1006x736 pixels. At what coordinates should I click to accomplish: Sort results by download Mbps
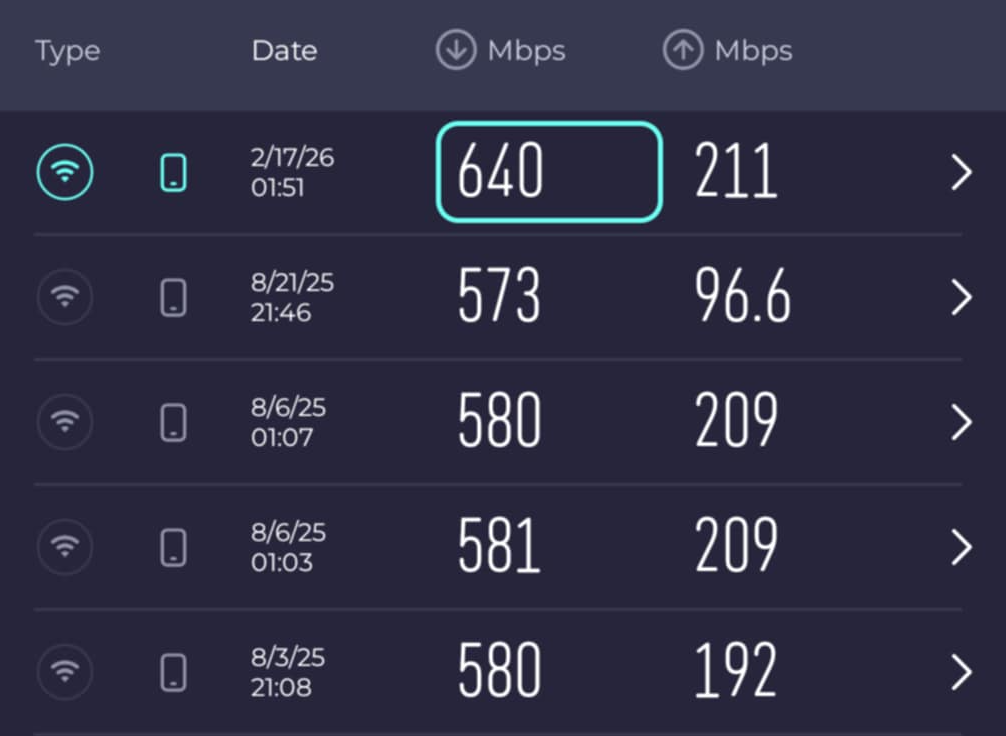pos(501,51)
